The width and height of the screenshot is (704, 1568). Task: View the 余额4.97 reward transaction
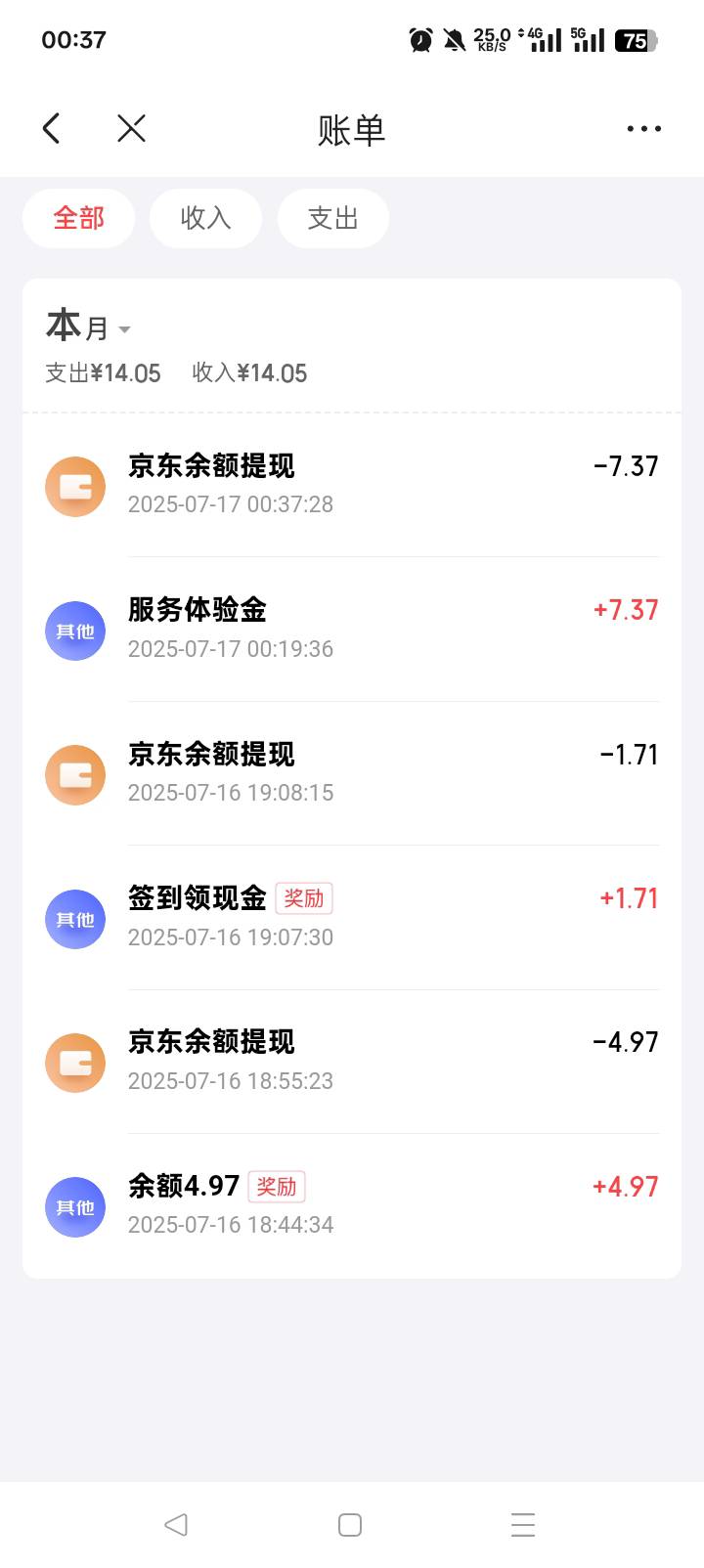[x=352, y=1205]
